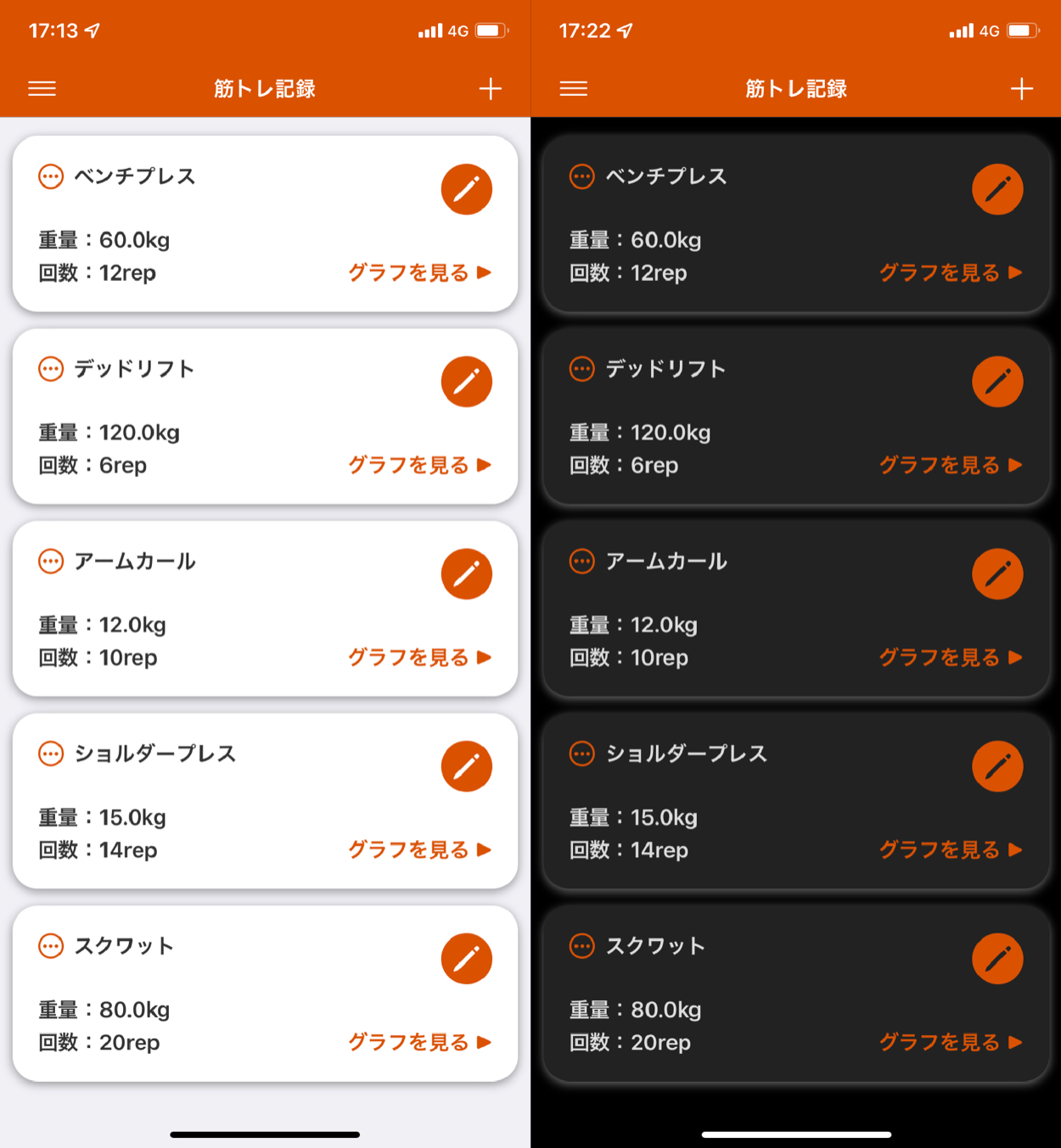Open アームカール options dots on the dark-theme screen
Screen dimensions: 1061x1148
(x=581, y=562)
